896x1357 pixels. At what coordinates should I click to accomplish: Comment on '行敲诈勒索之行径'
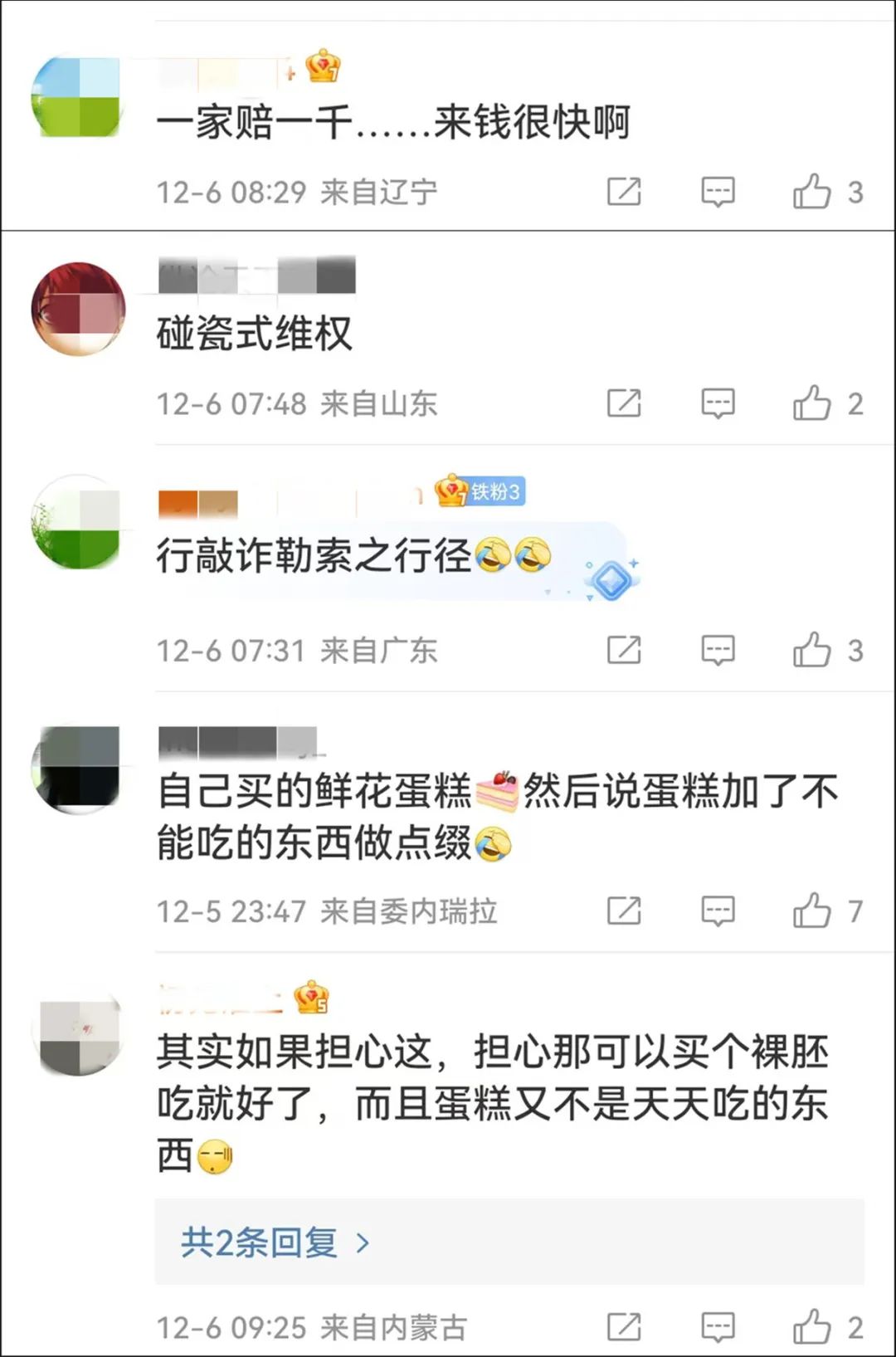tap(718, 650)
